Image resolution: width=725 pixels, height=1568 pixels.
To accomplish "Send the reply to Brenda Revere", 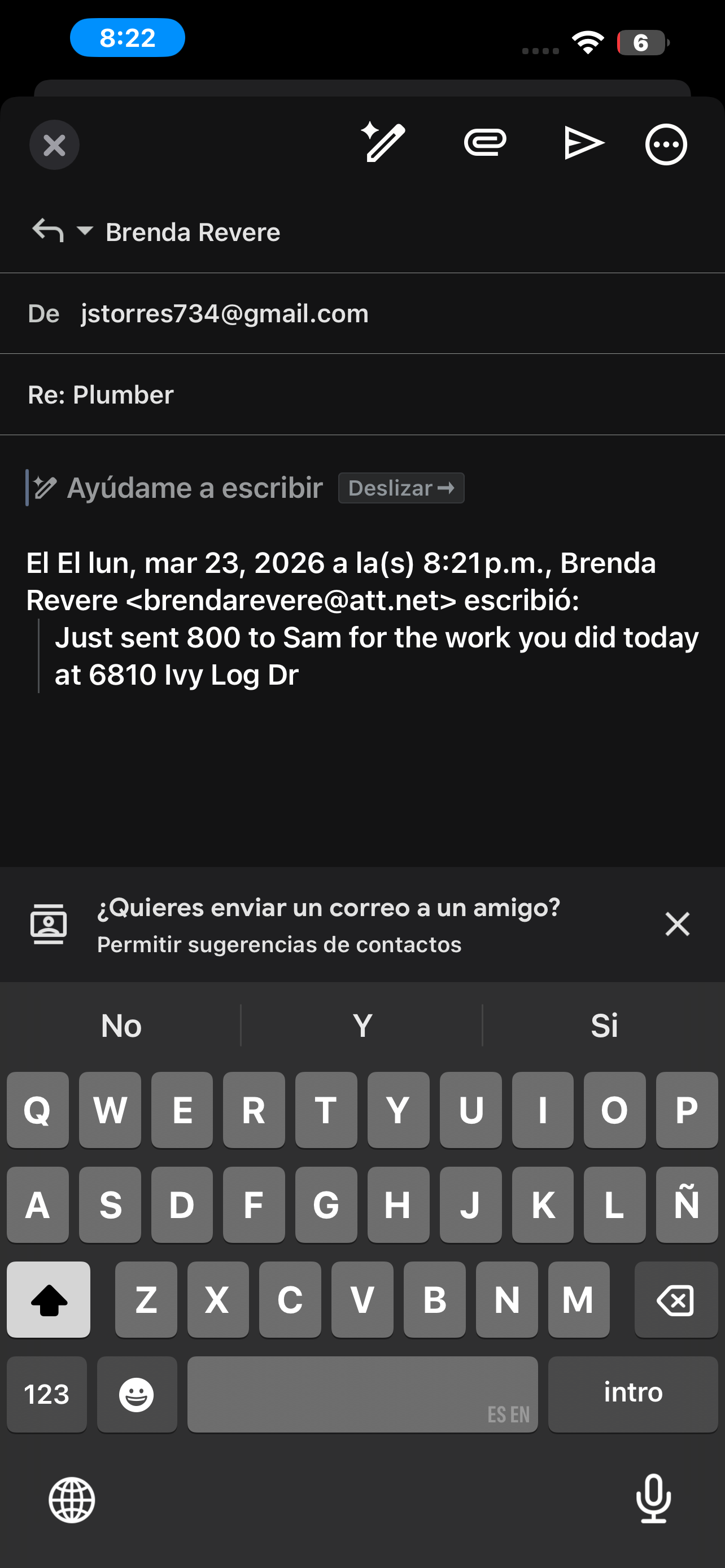I will 583,144.
